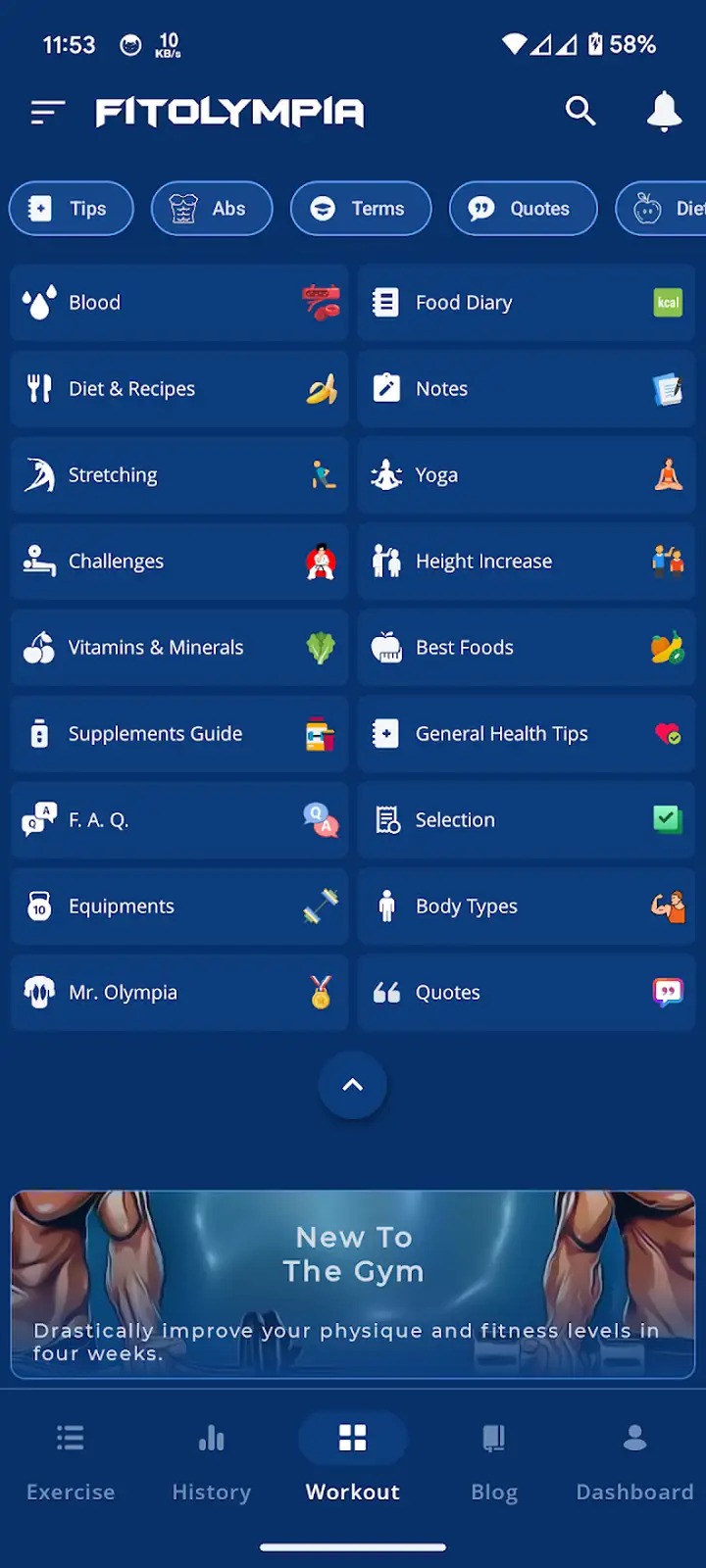Image resolution: width=706 pixels, height=1568 pixels.
Task: Switch to the Dashboard tab
Action: point(635,1463)
